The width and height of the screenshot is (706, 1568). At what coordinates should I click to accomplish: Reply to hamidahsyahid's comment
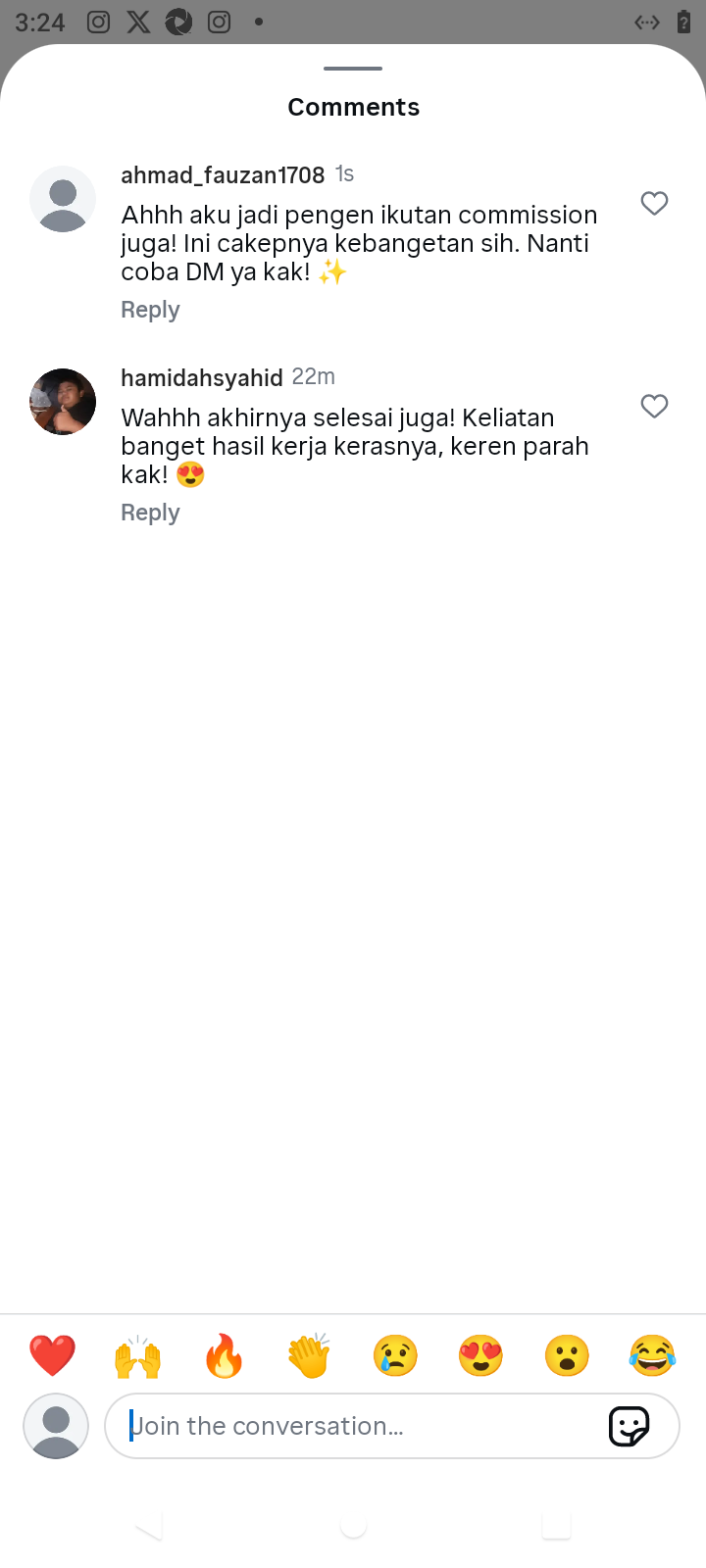click(150, 513)
